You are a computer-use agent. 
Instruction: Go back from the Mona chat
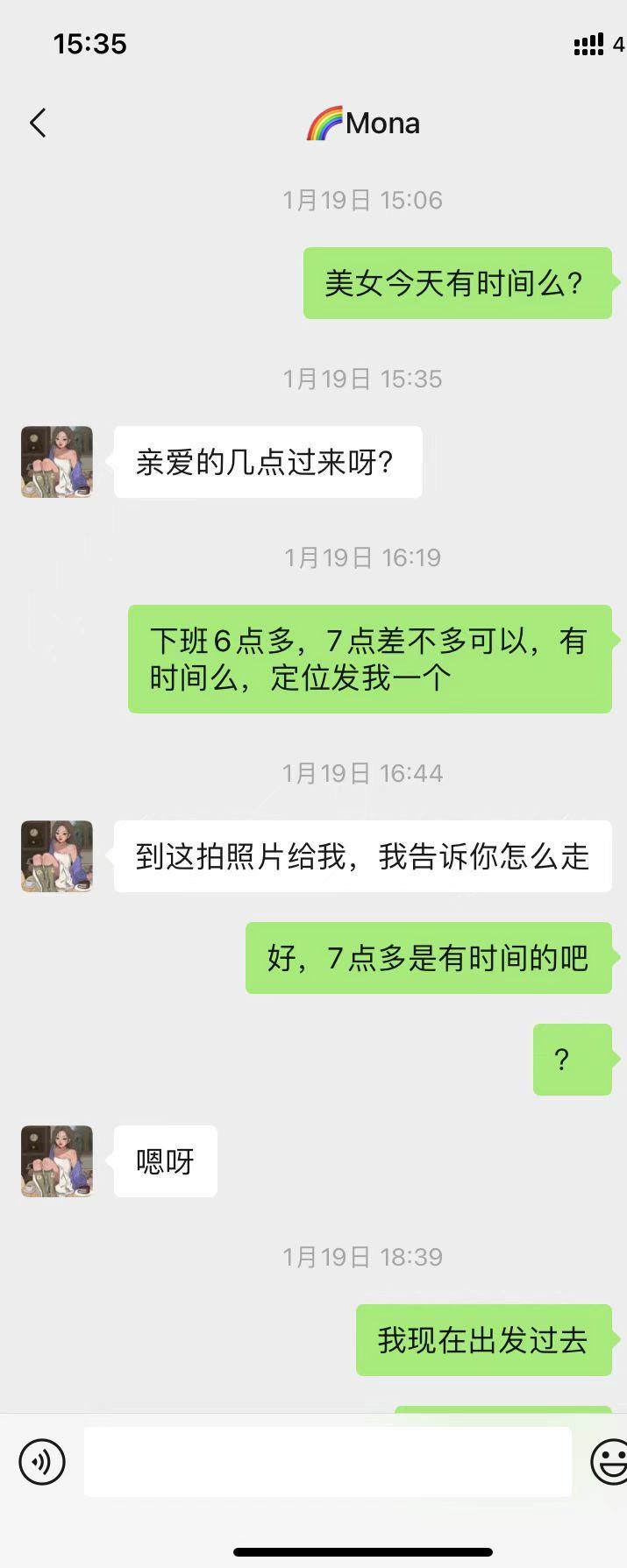[x=38, y=124]
